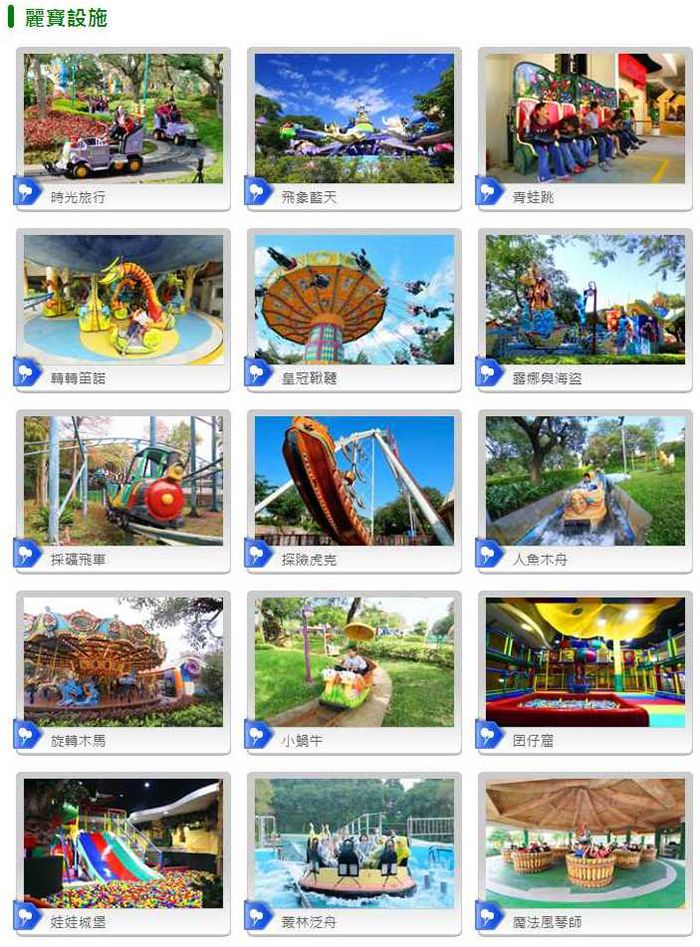Screen dimensions: 700x947
Task: Open the 魔法風琴師 attraction tile
Action: (x=585, y=843)
